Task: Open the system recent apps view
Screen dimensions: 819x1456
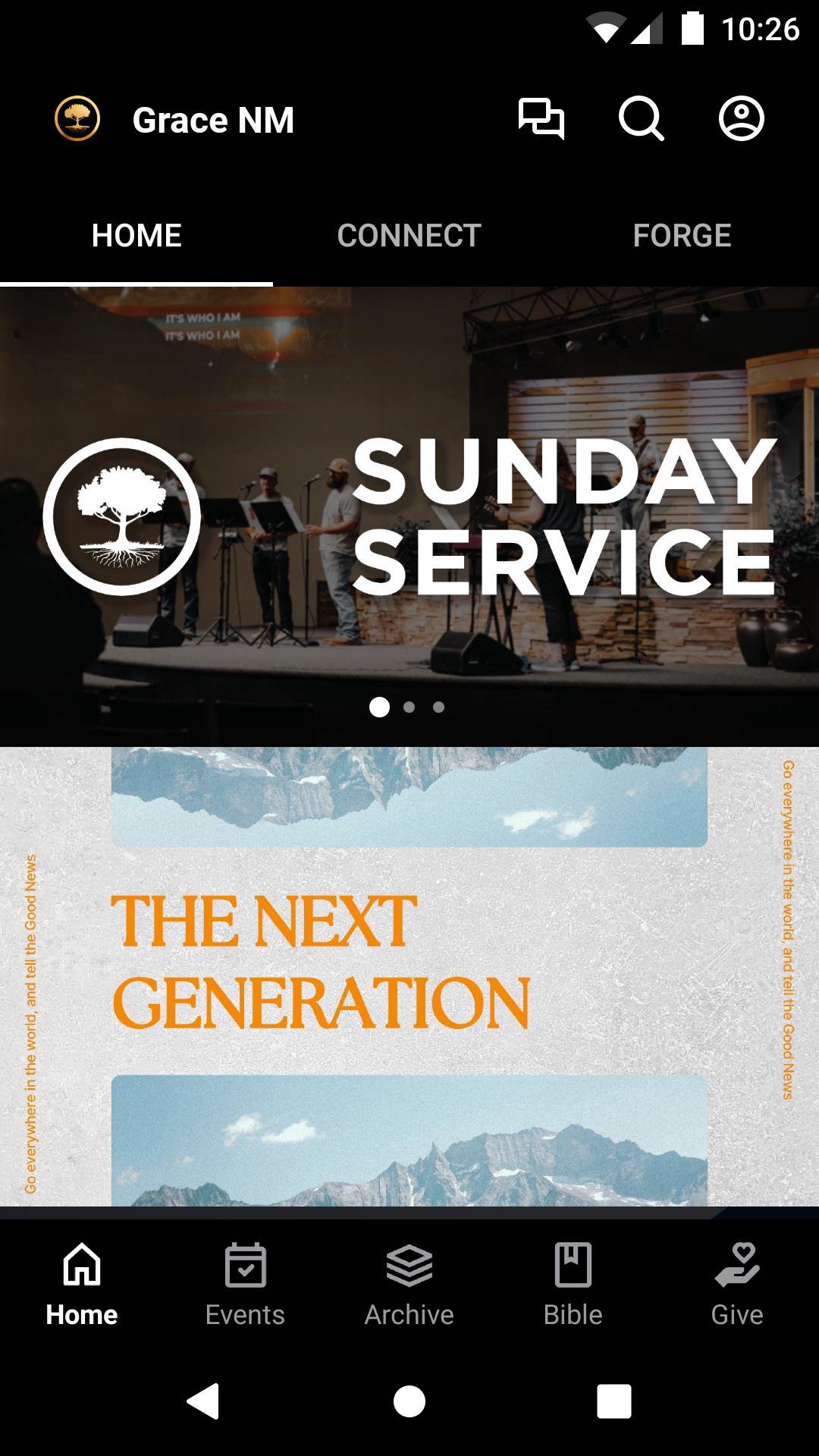Action: [614, 1401]
